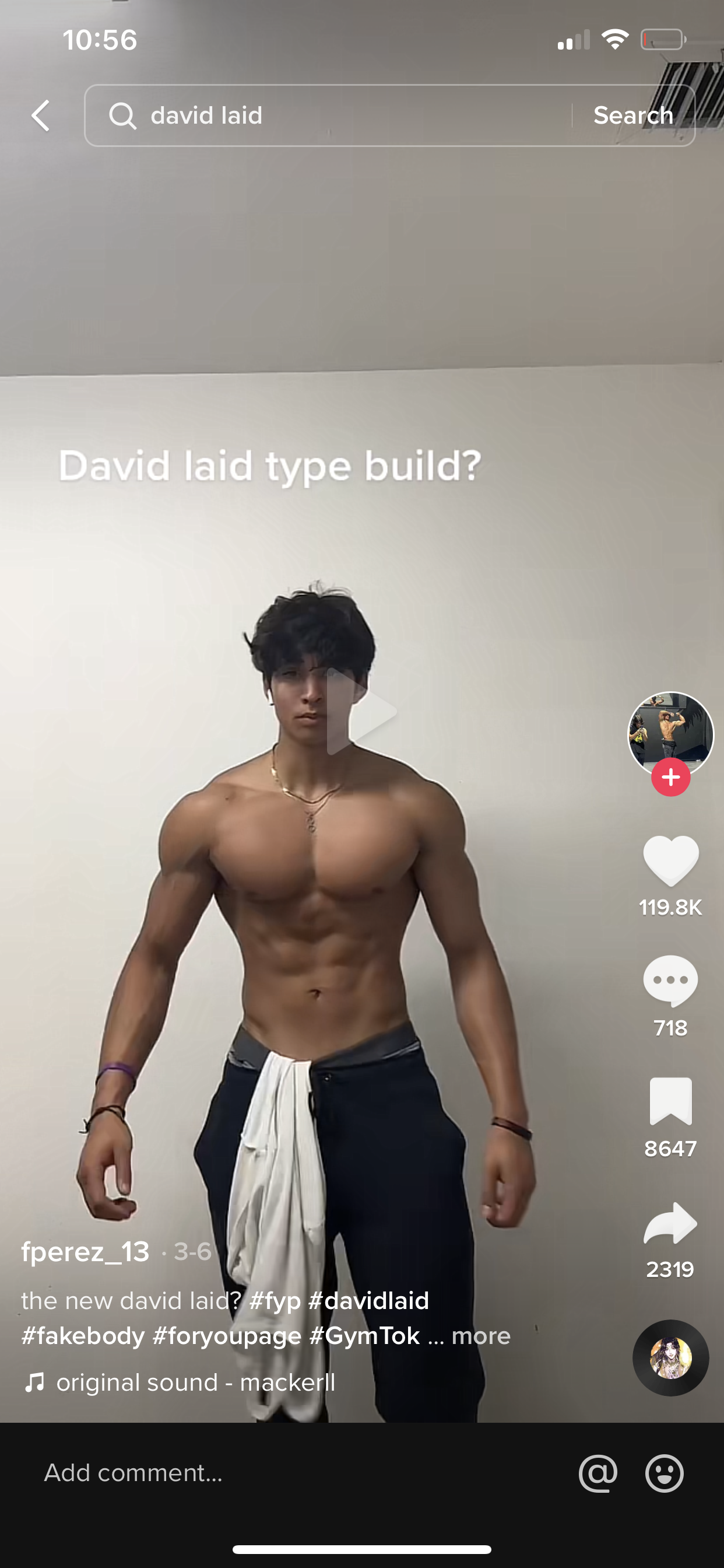This screenshot has width=724, height=1568.
Task: Go back using the top-left arrow
Action: 41,116
